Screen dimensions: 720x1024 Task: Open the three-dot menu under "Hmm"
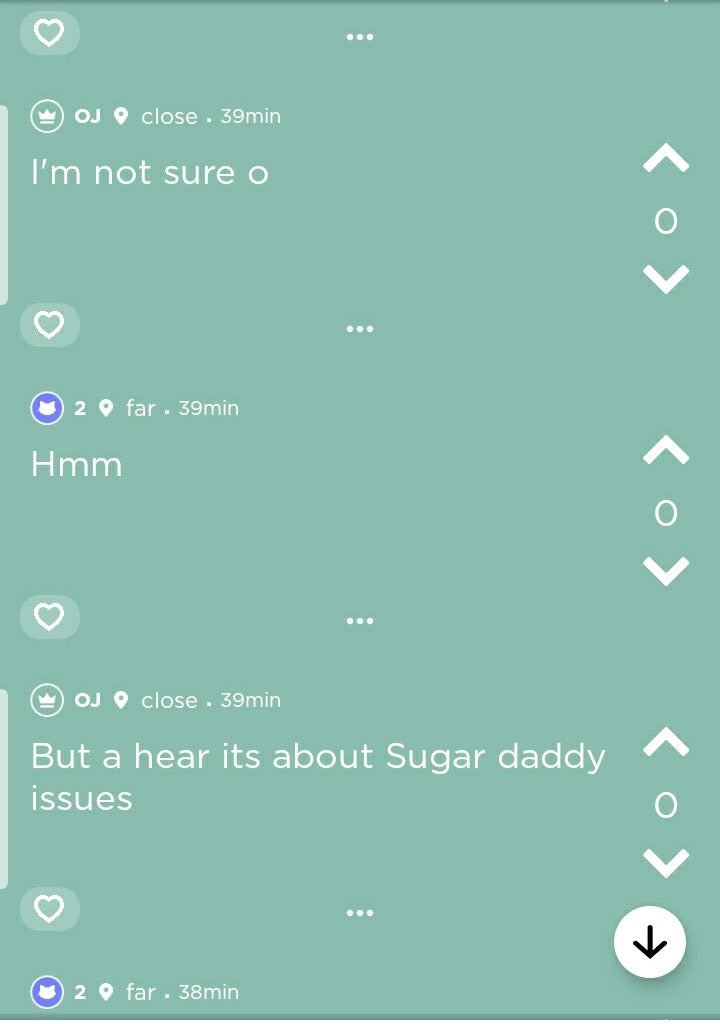tap(359, 621)
